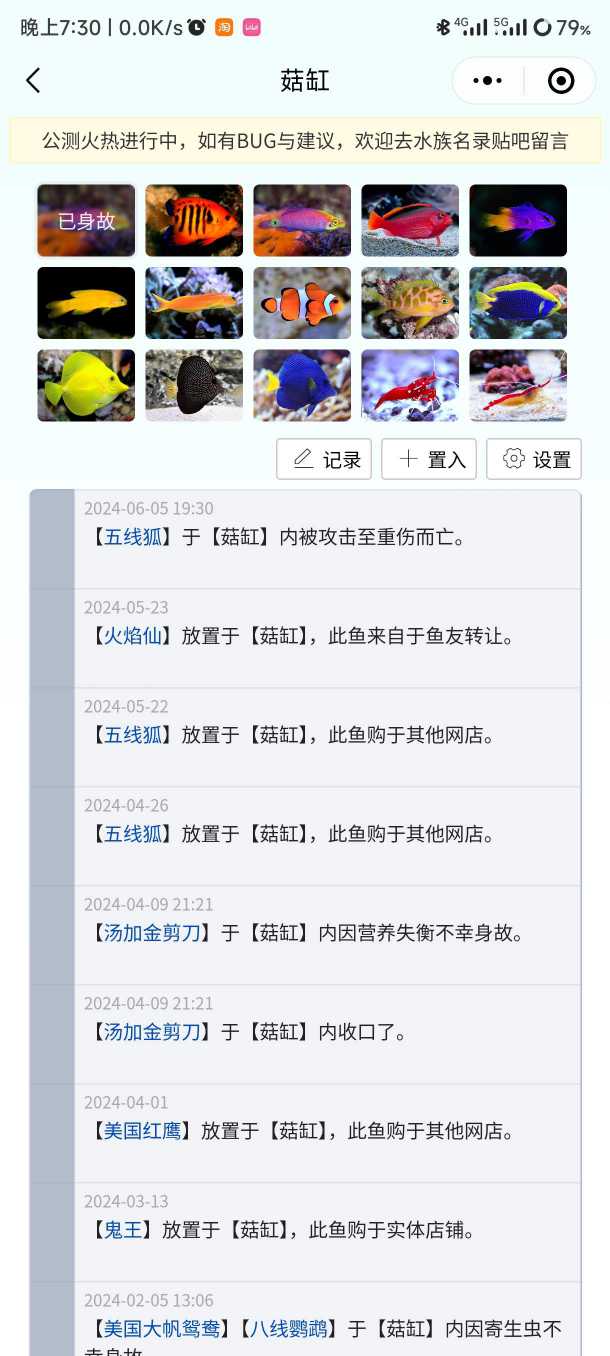Go back using the top-left arrow
This screenshot has width=610, height=1356.
[33, 81]
